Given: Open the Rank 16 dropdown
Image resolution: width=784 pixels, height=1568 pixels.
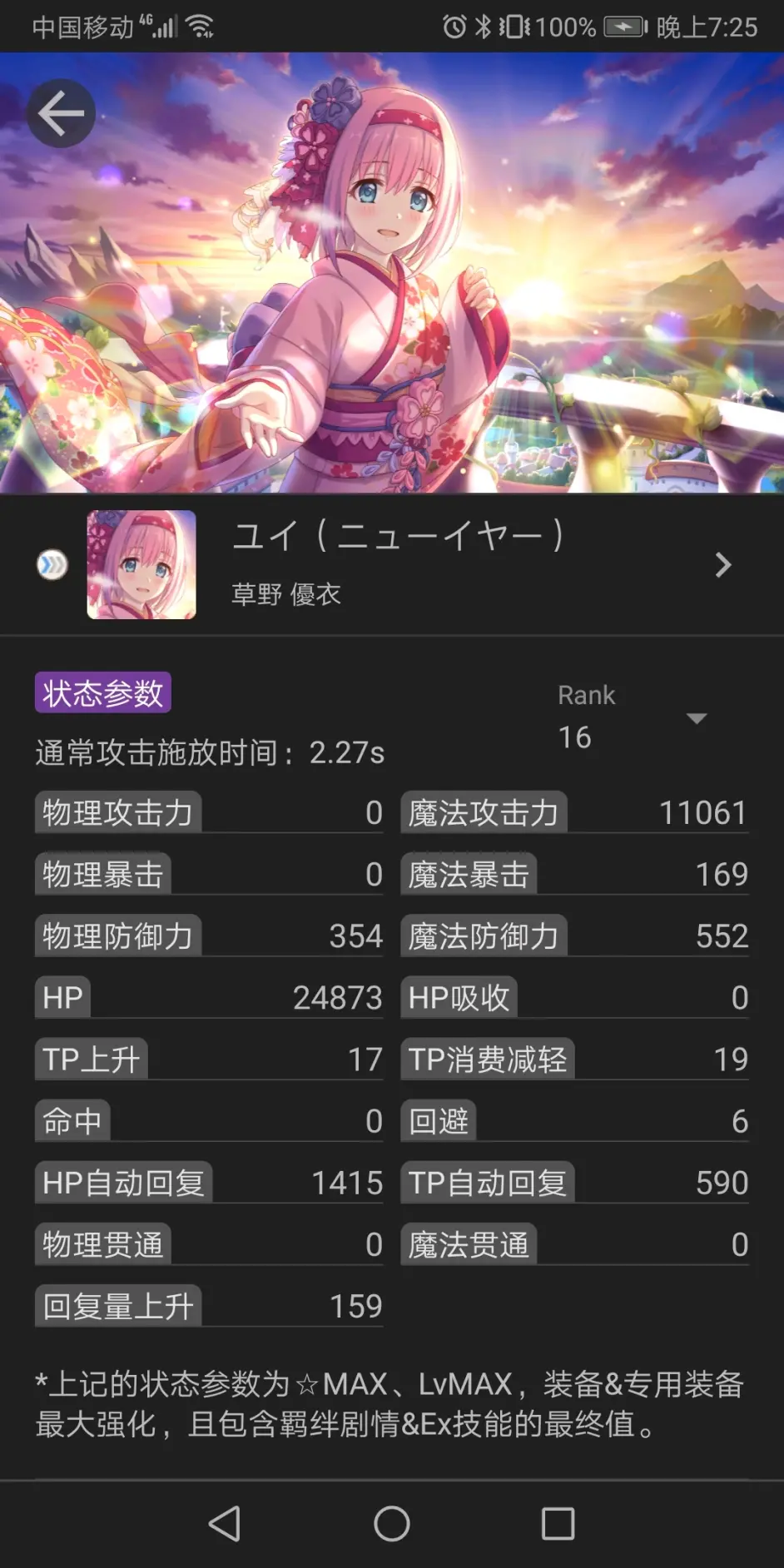Looking at the screenshot, I should point(696,718).
